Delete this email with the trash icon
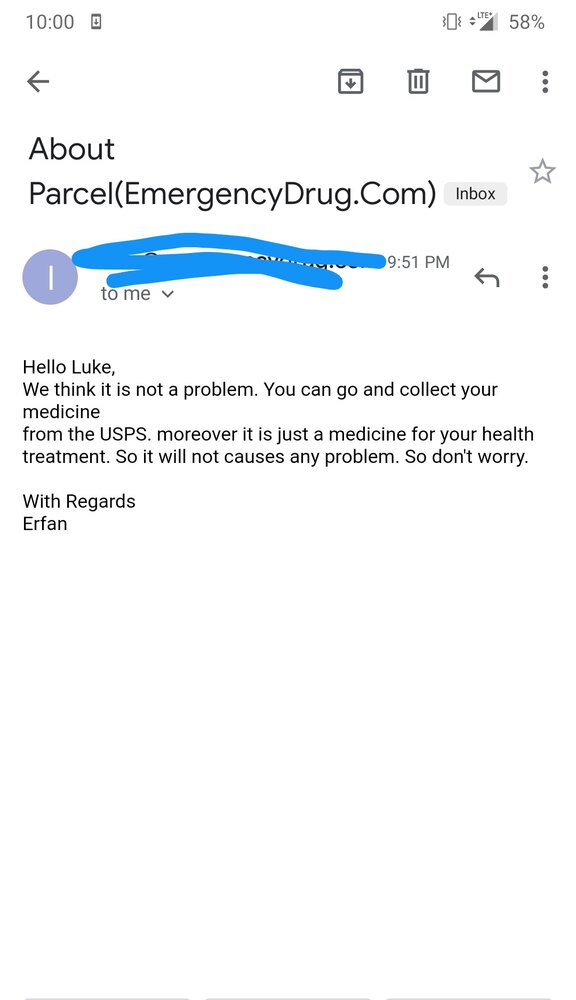 tap(418, 82)
